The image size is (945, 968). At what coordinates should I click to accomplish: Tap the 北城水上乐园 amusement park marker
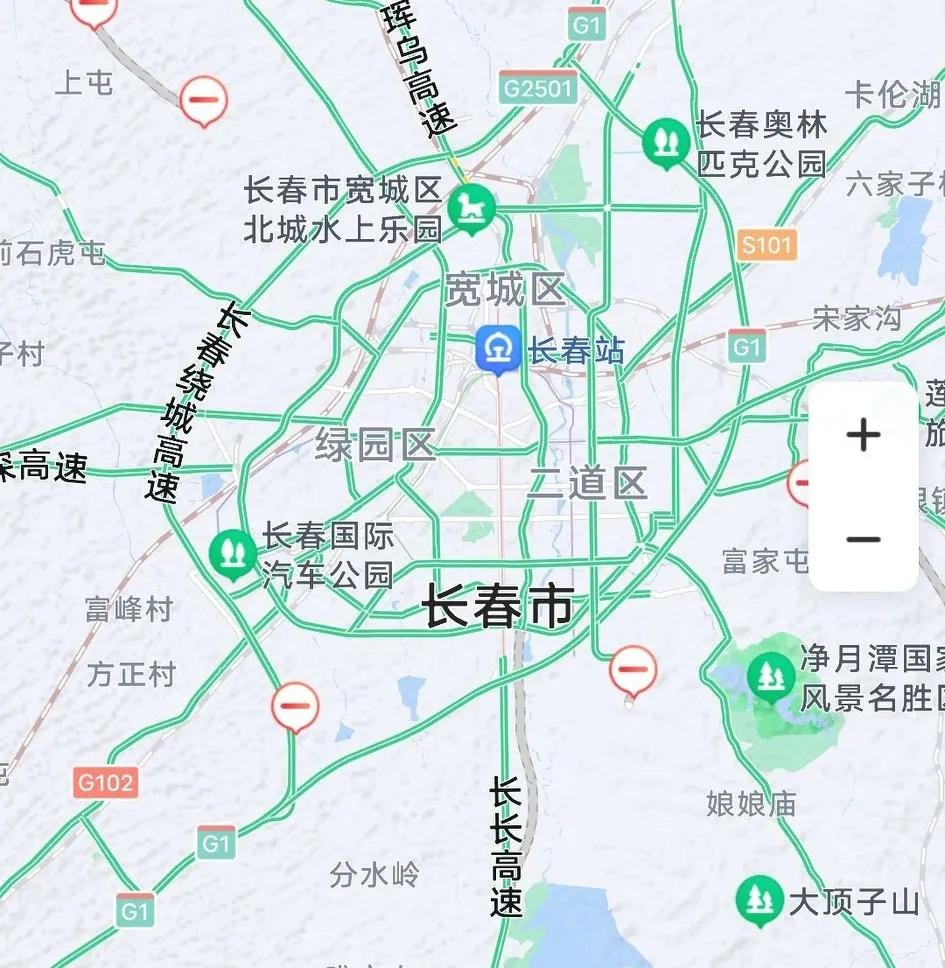(x=470, y=208)
